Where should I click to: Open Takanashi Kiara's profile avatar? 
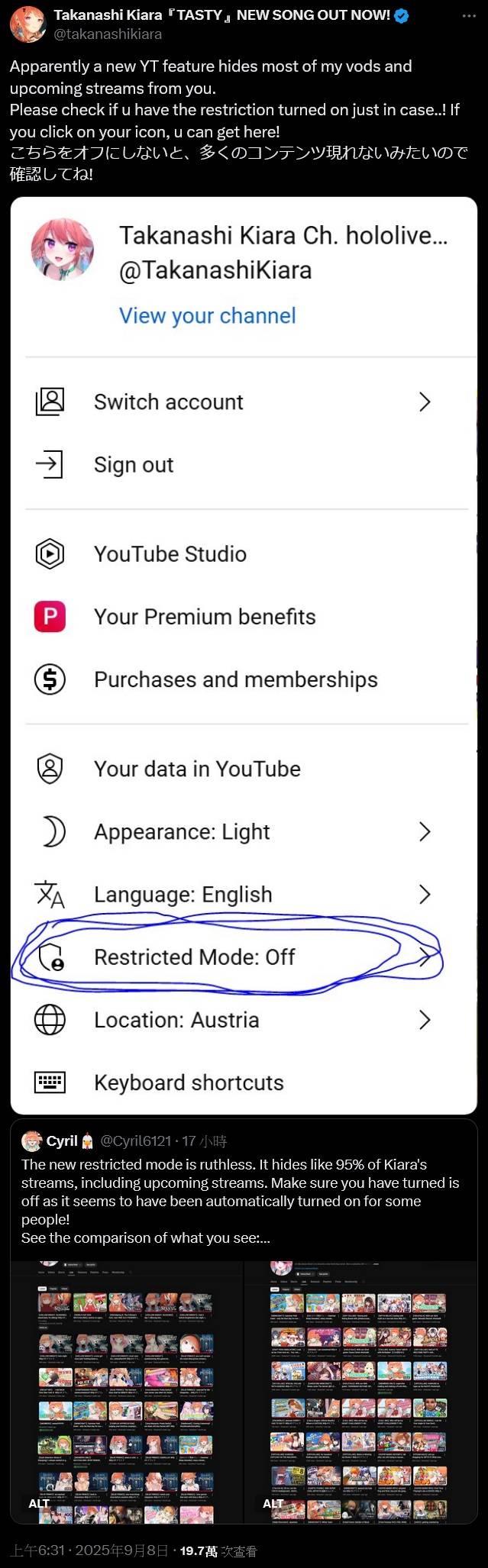tap(27, 24)
